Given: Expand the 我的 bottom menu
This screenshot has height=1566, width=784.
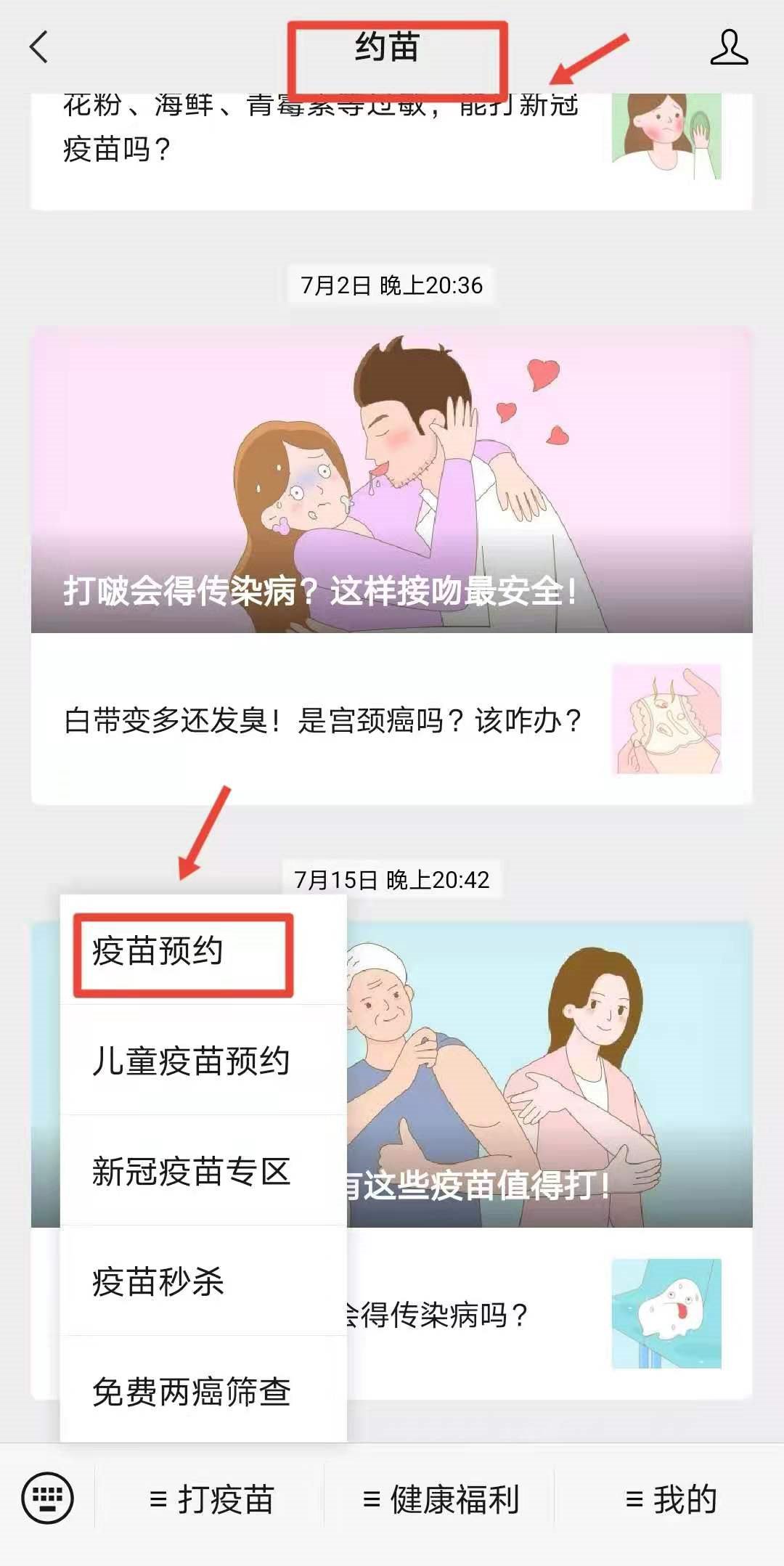Looking at the screenshot, I should pyautogui.click(x=670, y=1499).
